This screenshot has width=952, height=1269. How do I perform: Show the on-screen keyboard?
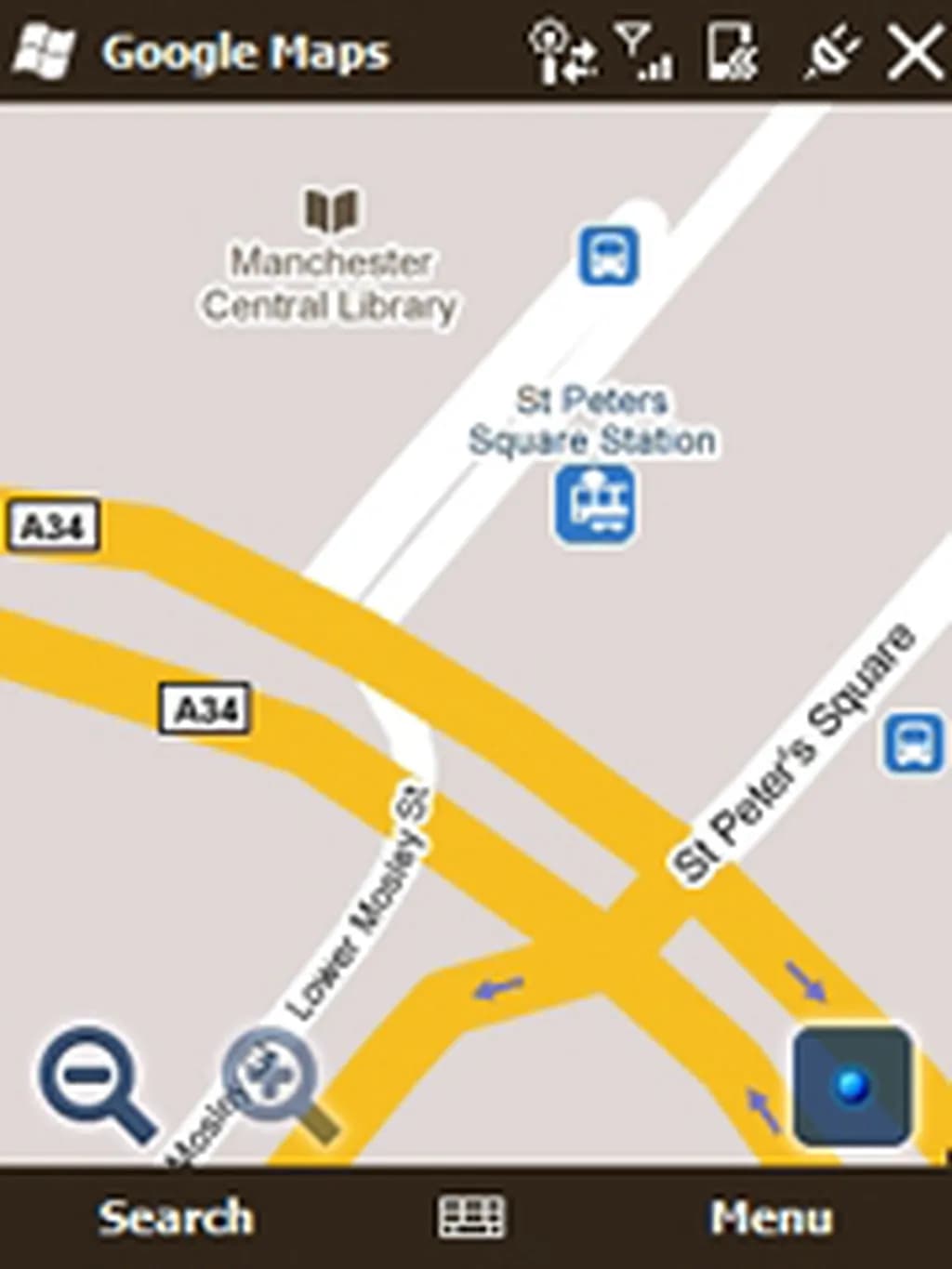[471, 1217]
